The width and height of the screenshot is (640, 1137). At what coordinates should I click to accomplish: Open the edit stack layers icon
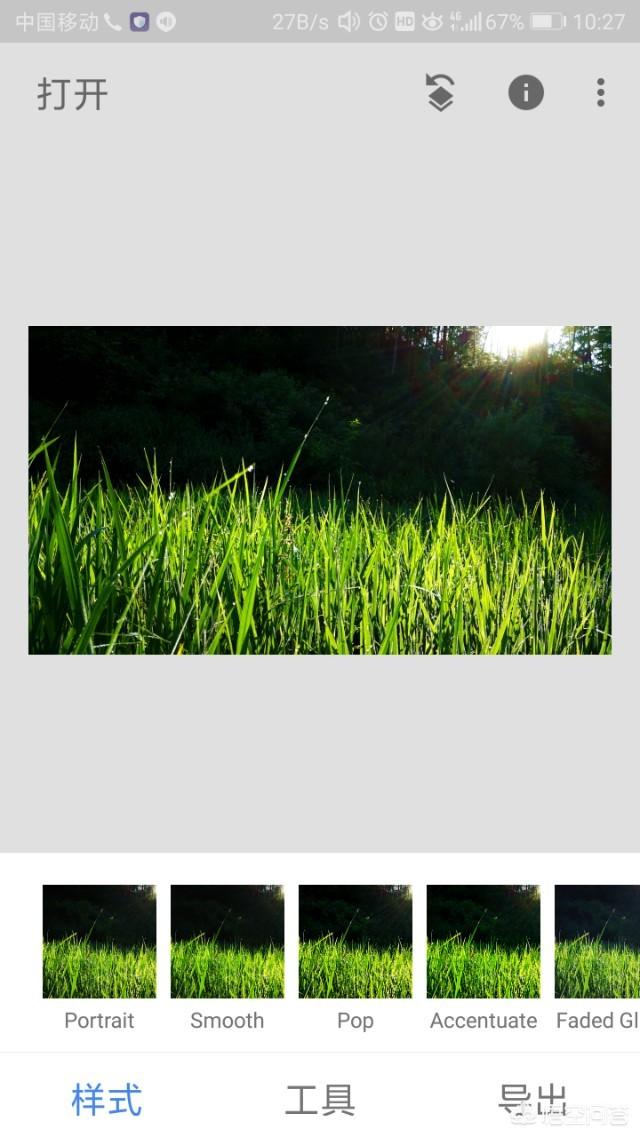440,93
